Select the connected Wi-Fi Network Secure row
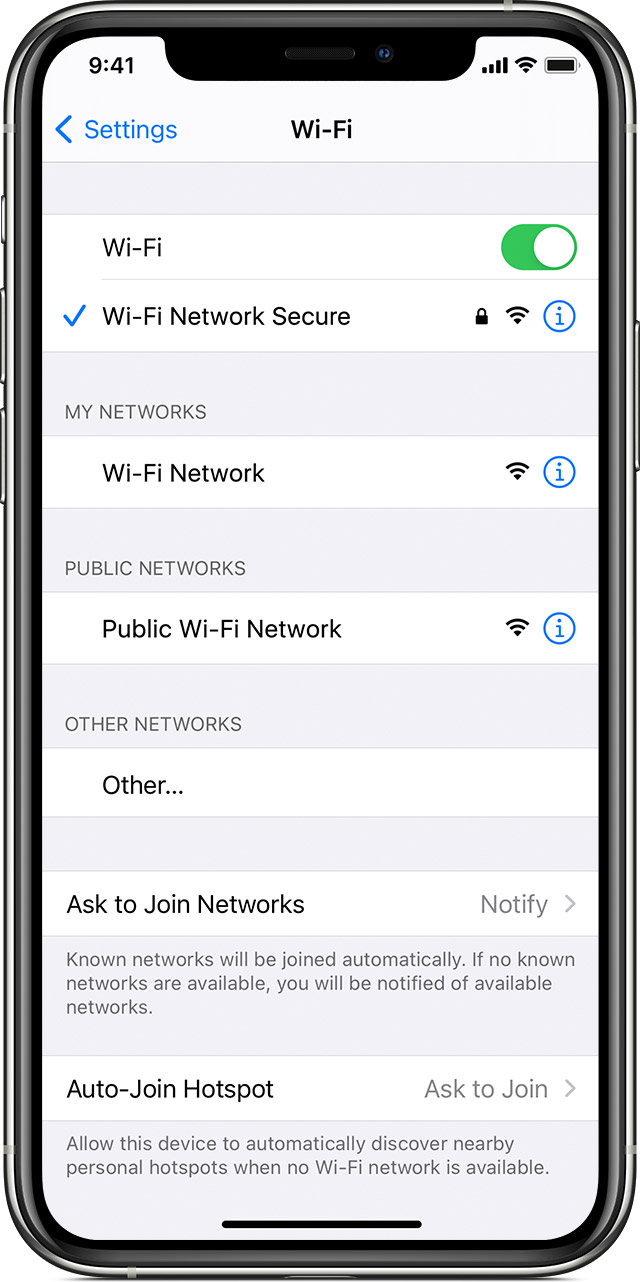This screenshot has height=1282, width=640. (x=226, y=316)
